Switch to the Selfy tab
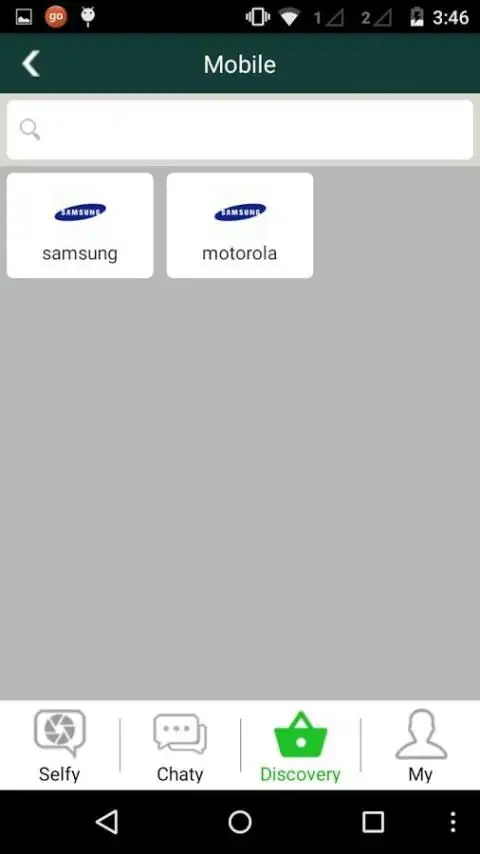Screen dimensions: 480x854 point(59,746)
